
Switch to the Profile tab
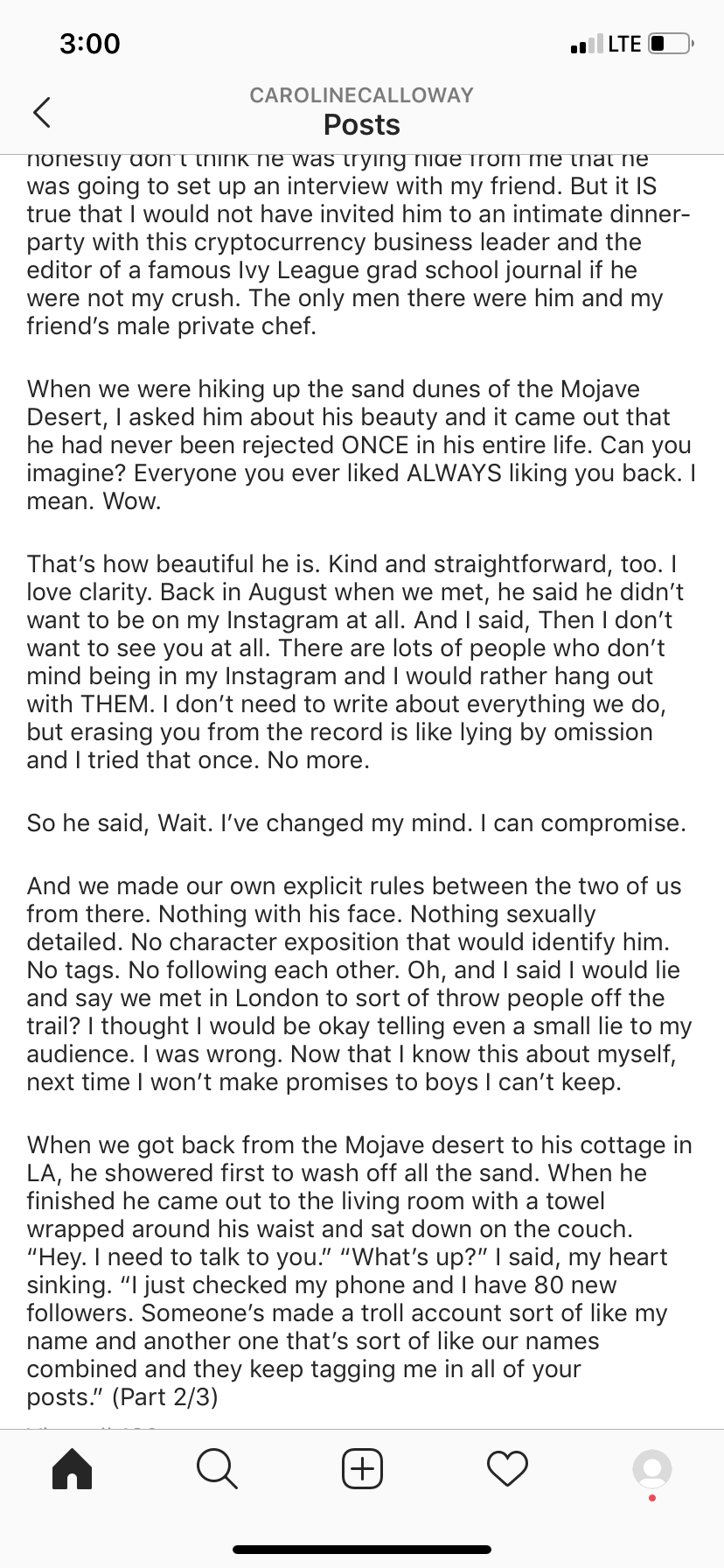pyautogui.click(x=651, y=1469)
